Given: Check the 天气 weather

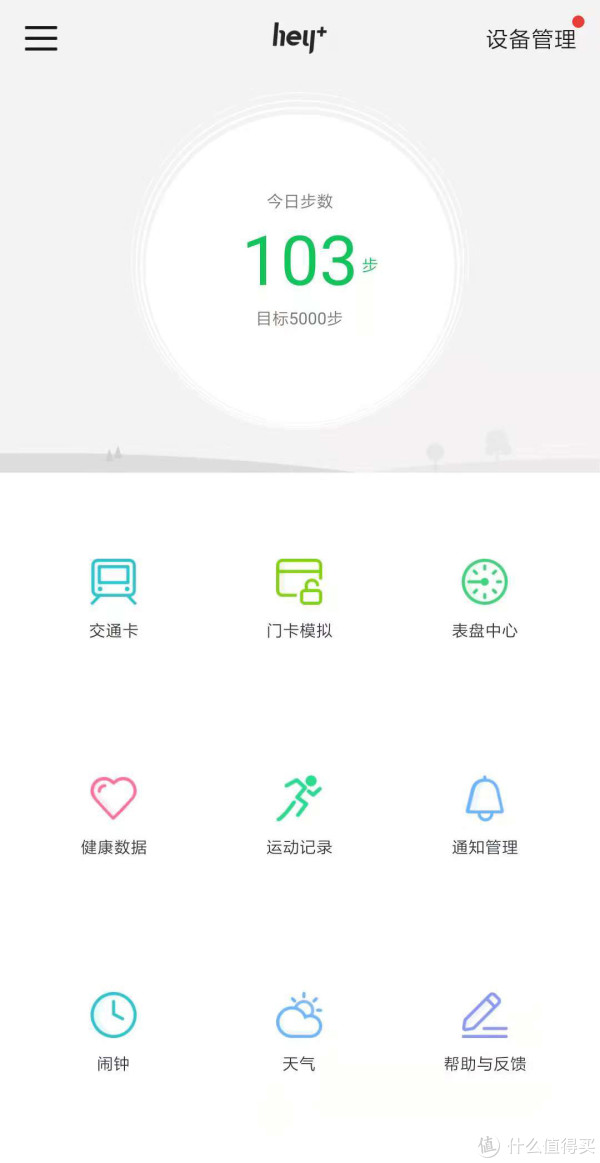Looking at the screenshot, I should pyautogui.click(x=299, y=1030).
